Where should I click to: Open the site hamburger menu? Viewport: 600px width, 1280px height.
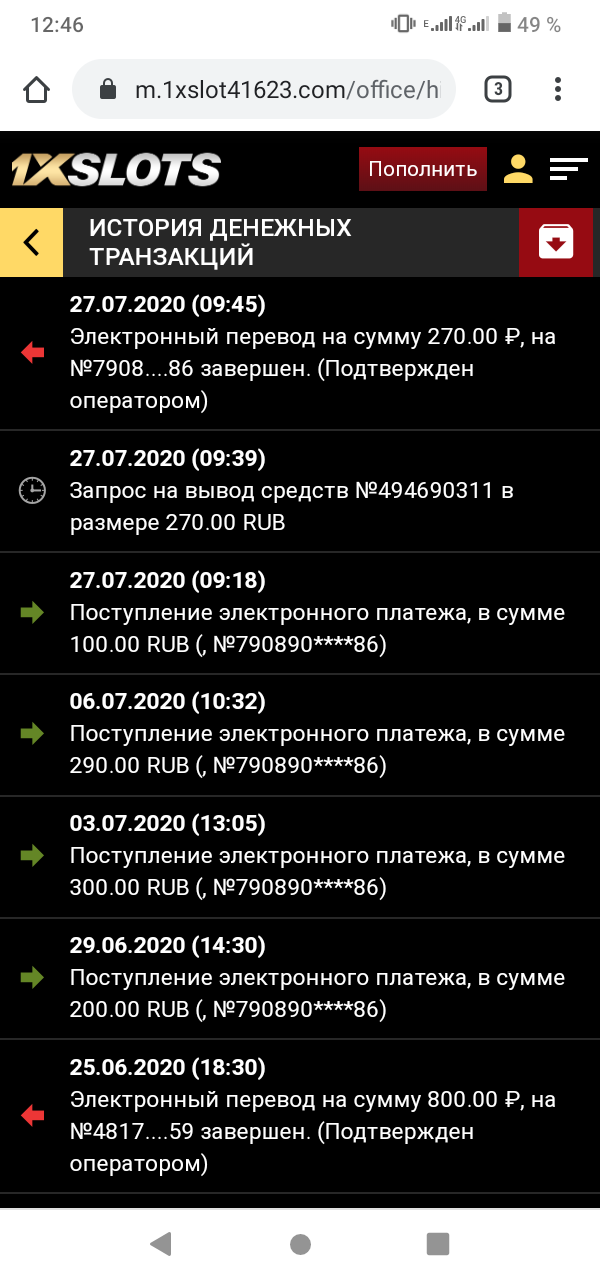(568, 169)
